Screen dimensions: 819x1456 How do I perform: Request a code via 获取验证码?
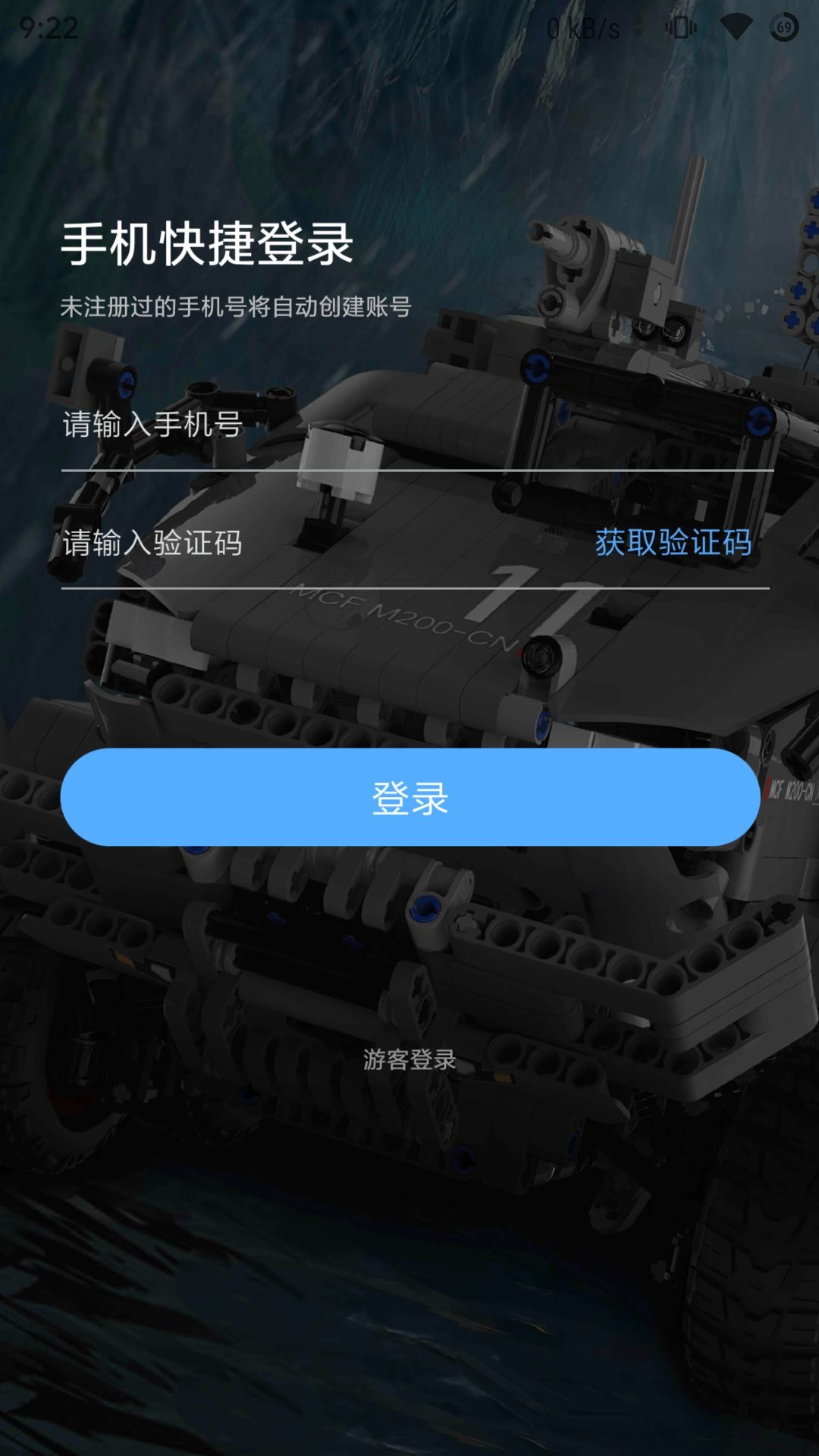(x=673, y=543)
